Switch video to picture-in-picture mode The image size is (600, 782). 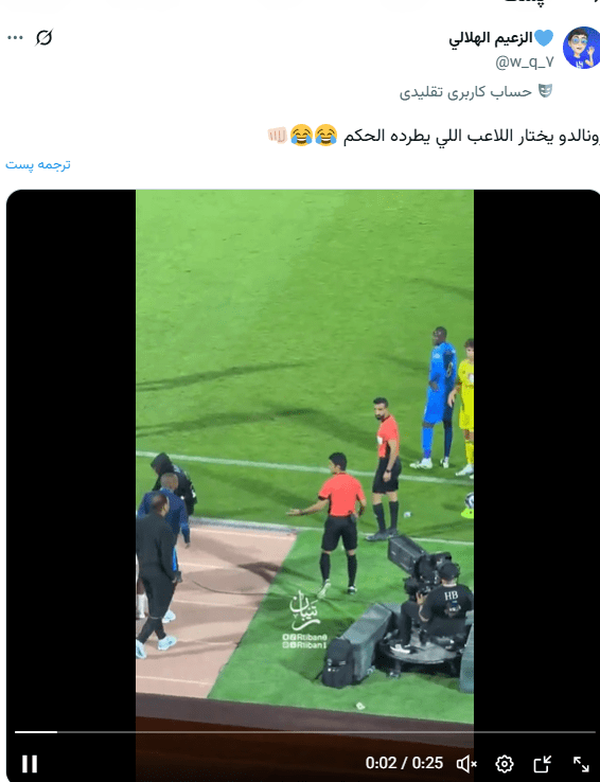[542, 763]
